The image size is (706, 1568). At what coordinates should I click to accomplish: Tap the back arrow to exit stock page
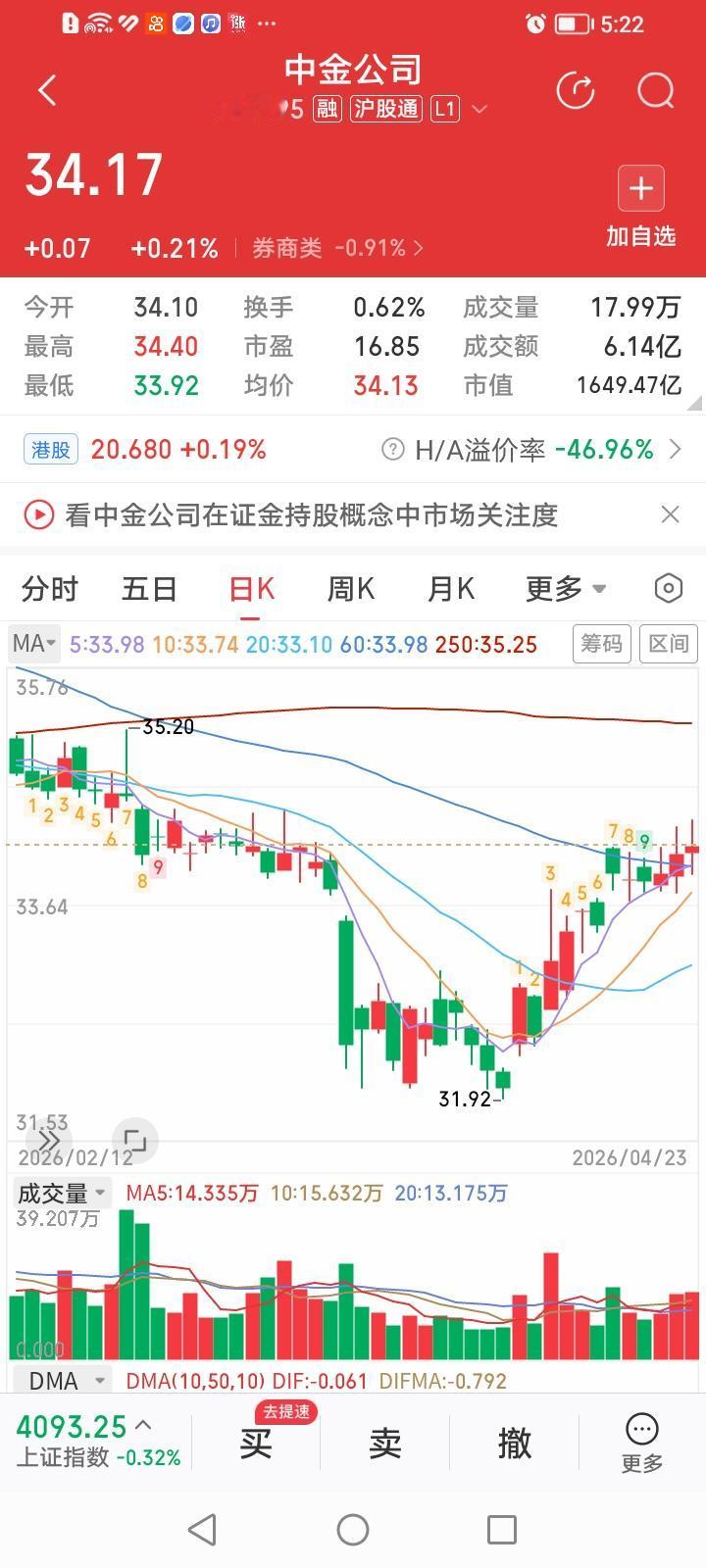(46, 89)
